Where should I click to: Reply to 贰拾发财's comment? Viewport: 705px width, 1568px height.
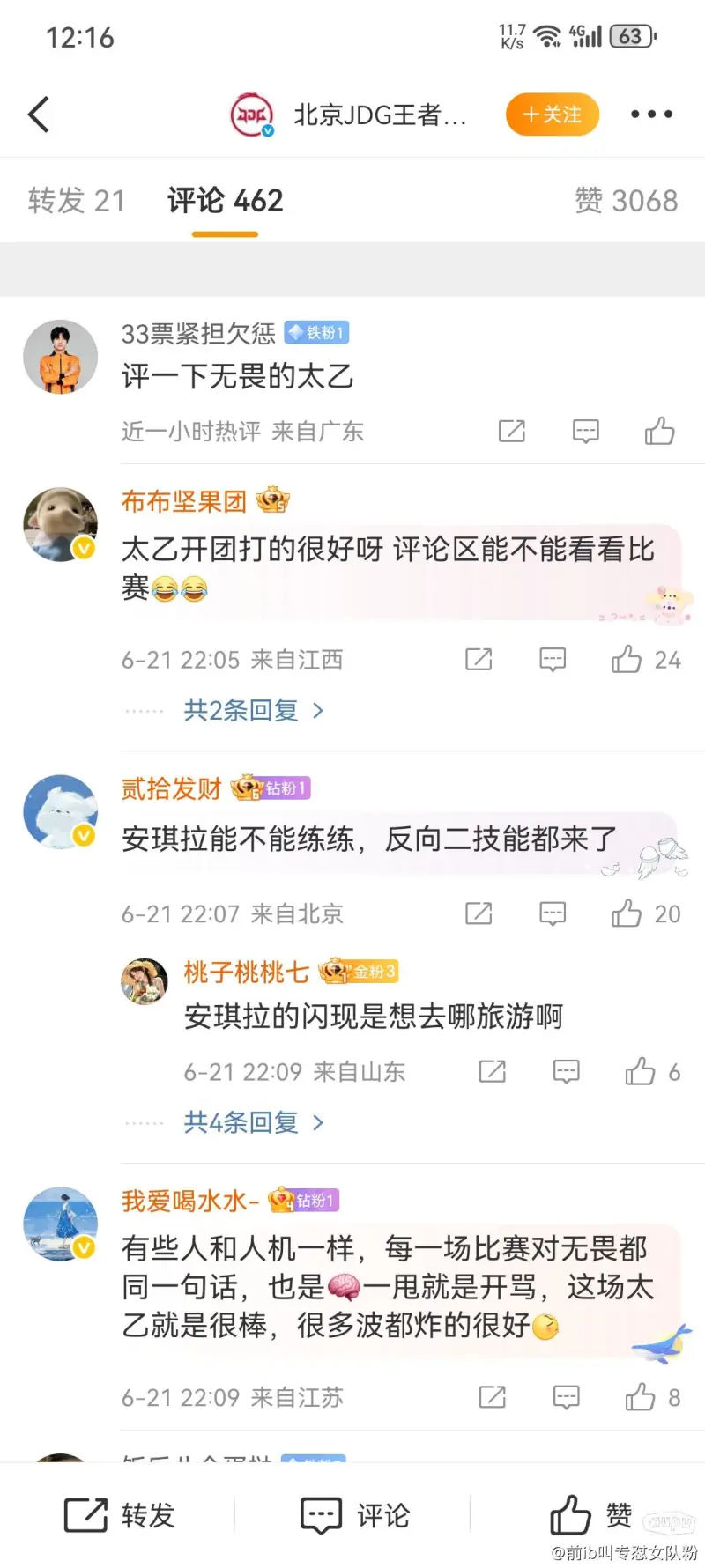coord(553,913)
